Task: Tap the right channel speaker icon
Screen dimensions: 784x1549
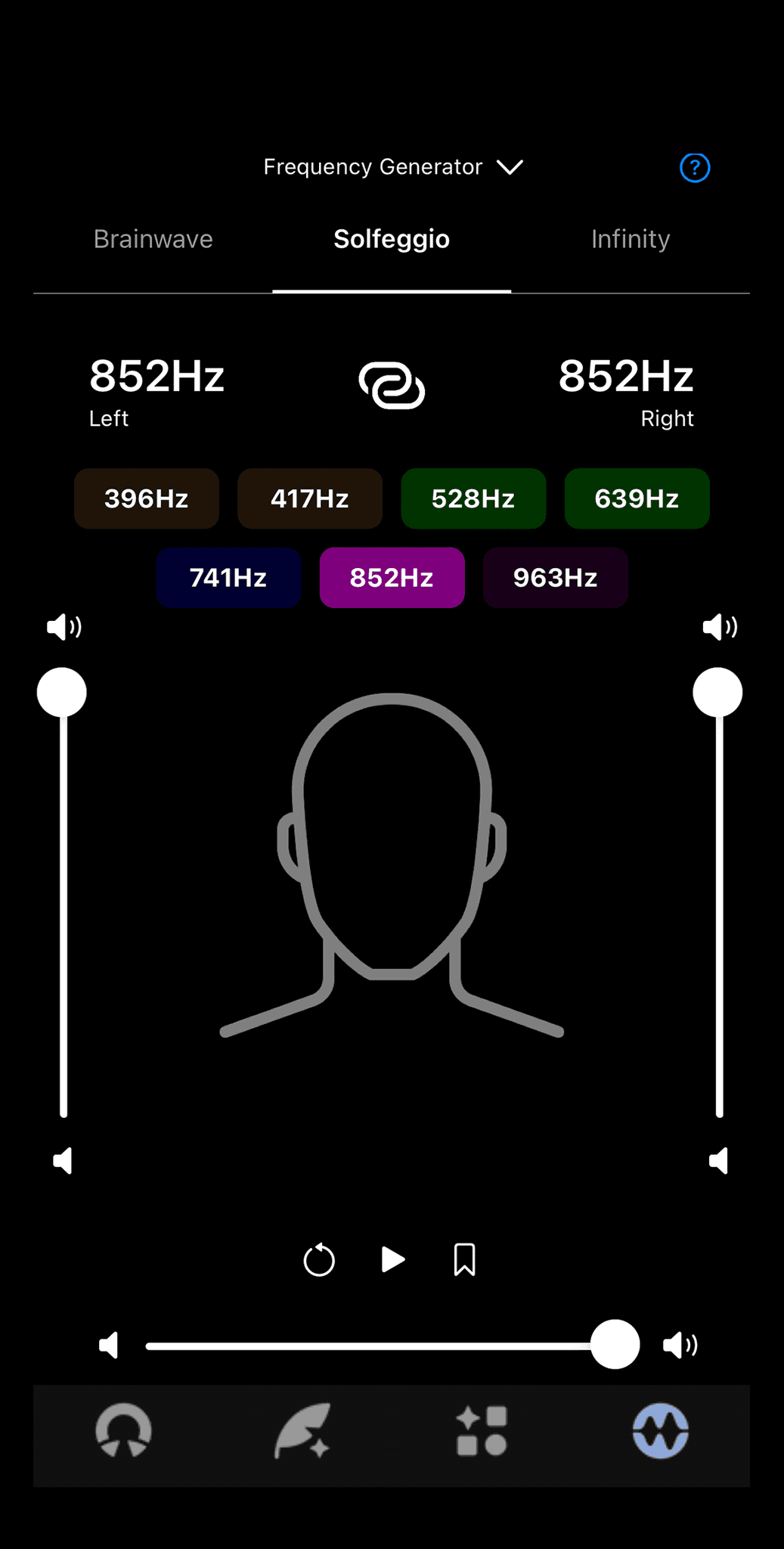Action: [719, 627]
